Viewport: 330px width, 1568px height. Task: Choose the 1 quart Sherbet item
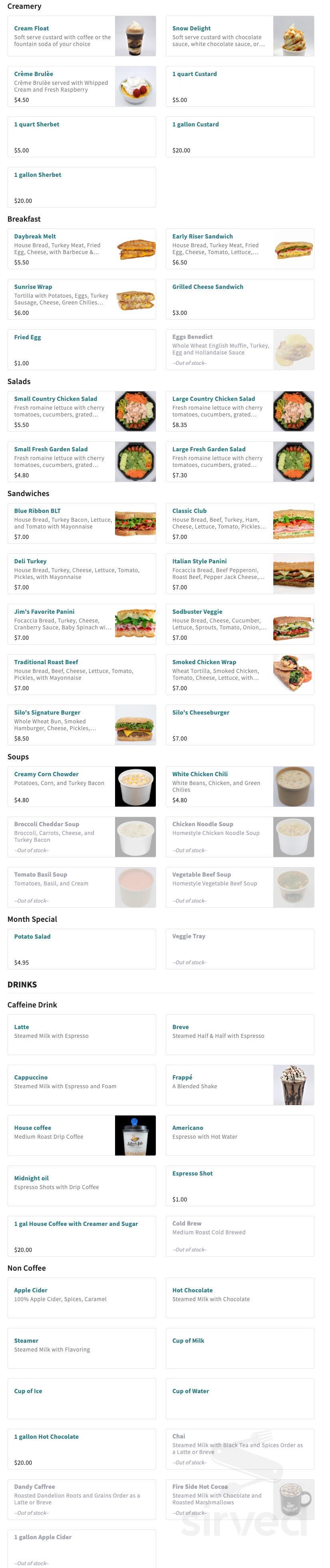[82, 137]
